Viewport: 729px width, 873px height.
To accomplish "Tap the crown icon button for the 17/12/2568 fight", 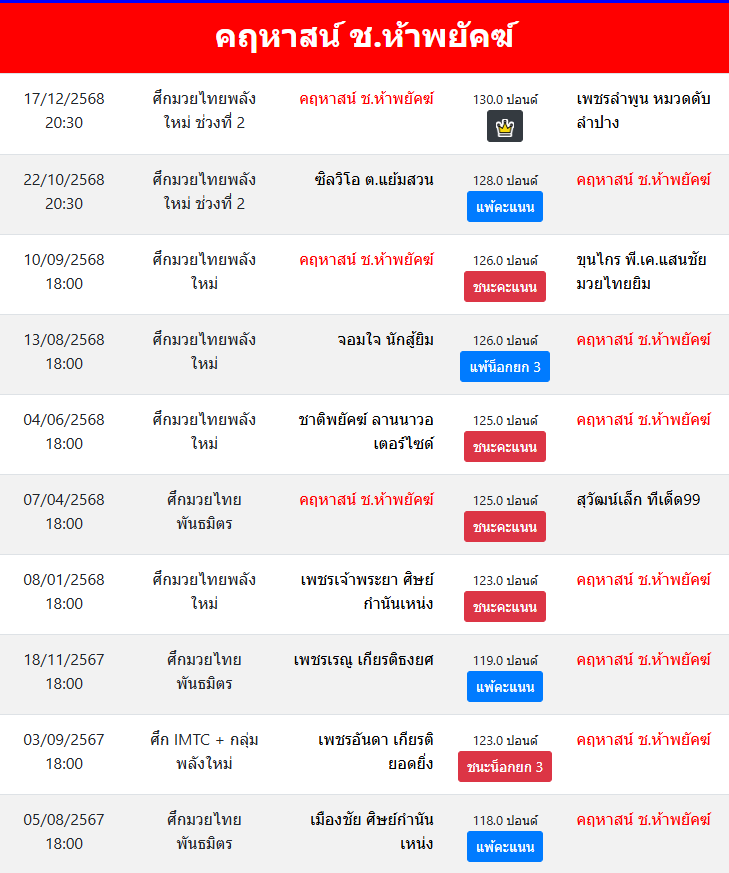I will pyautogui.click(x=505, y=126).
